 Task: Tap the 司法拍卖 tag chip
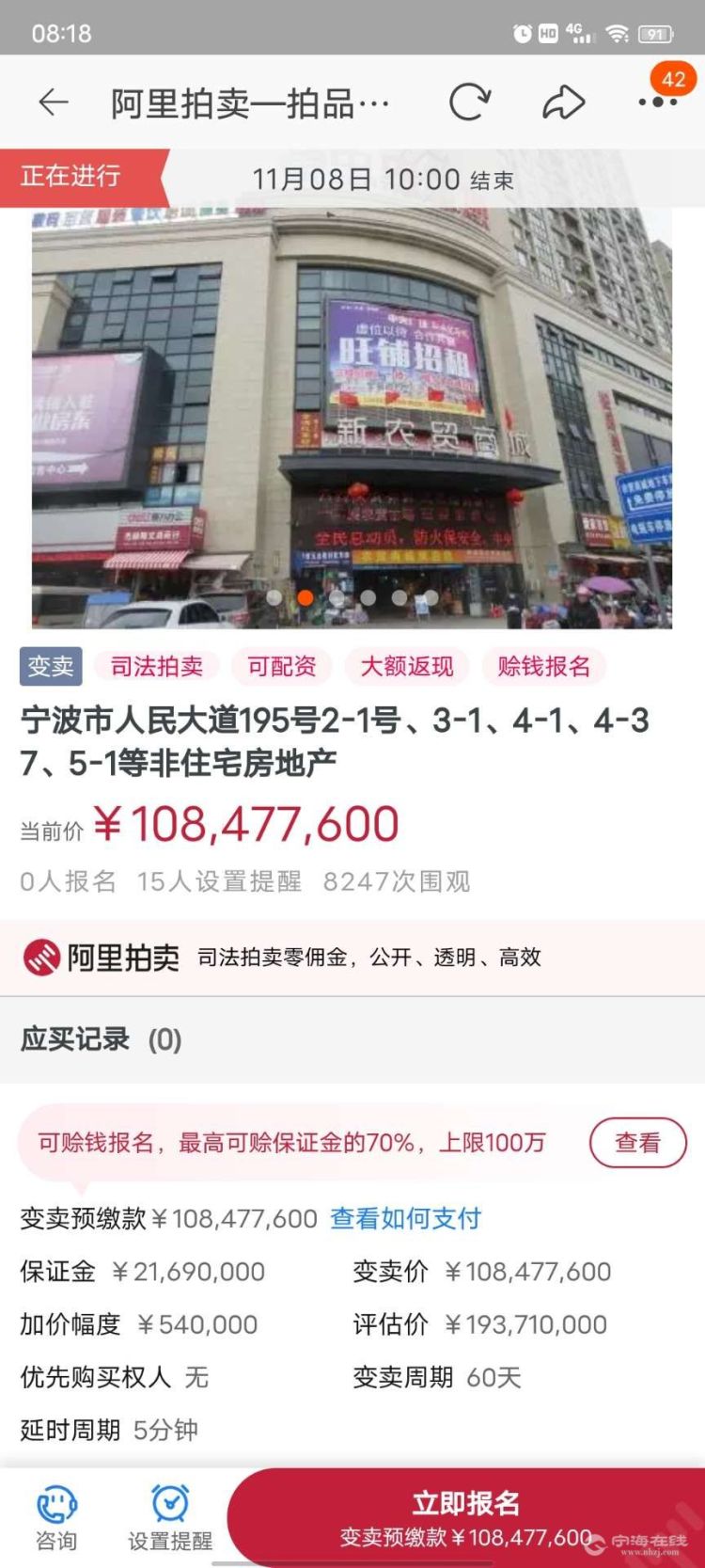click(157, 666)
